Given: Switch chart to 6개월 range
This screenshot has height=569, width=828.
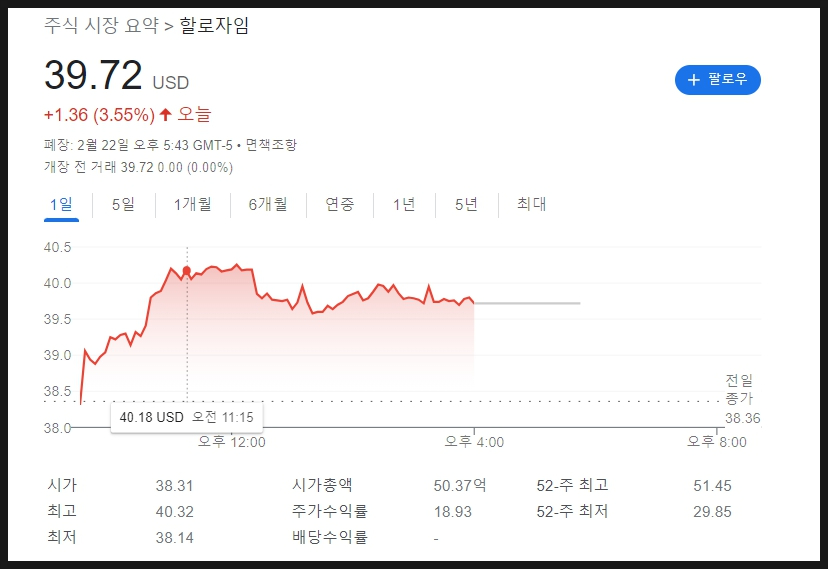Looking at the screenshot, I should [x=268, y=205].
